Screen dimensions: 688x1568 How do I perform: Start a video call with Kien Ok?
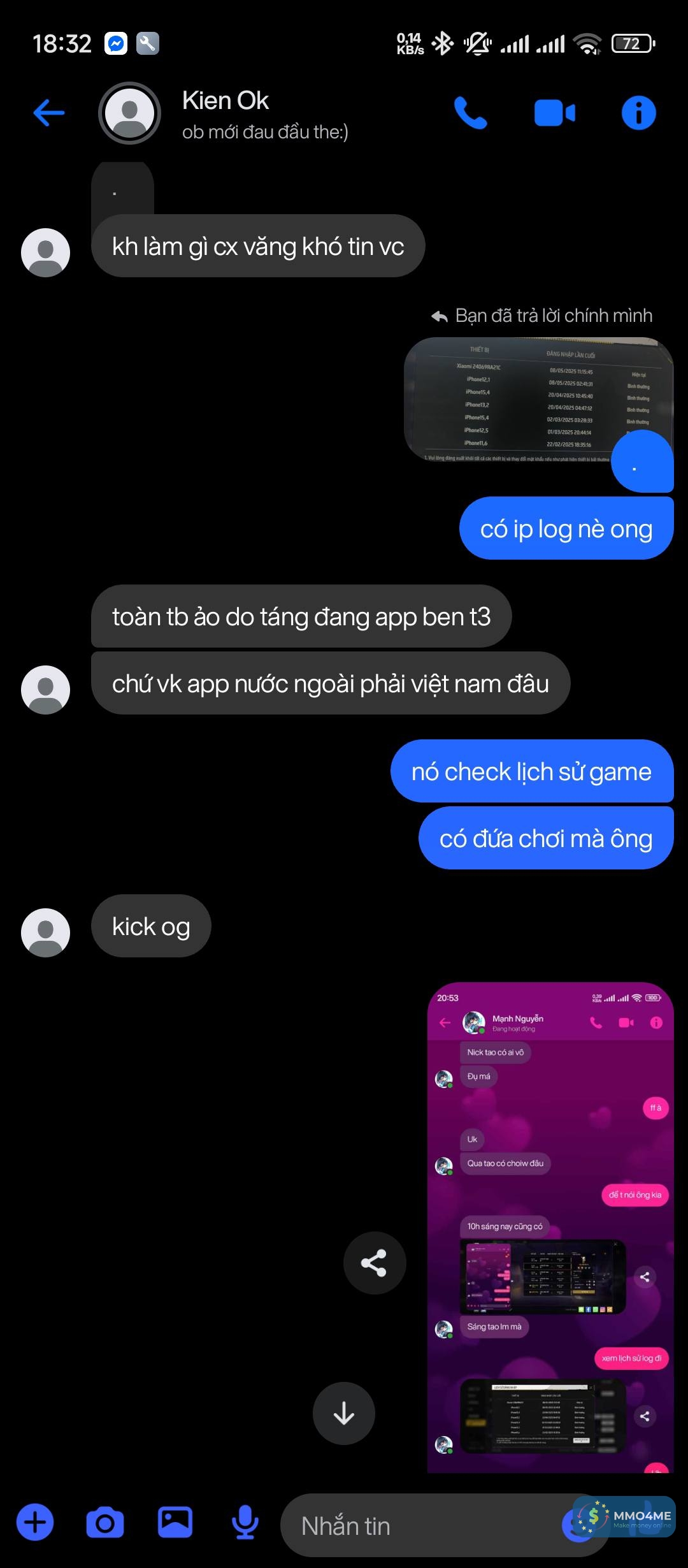[x=554, y=113]
